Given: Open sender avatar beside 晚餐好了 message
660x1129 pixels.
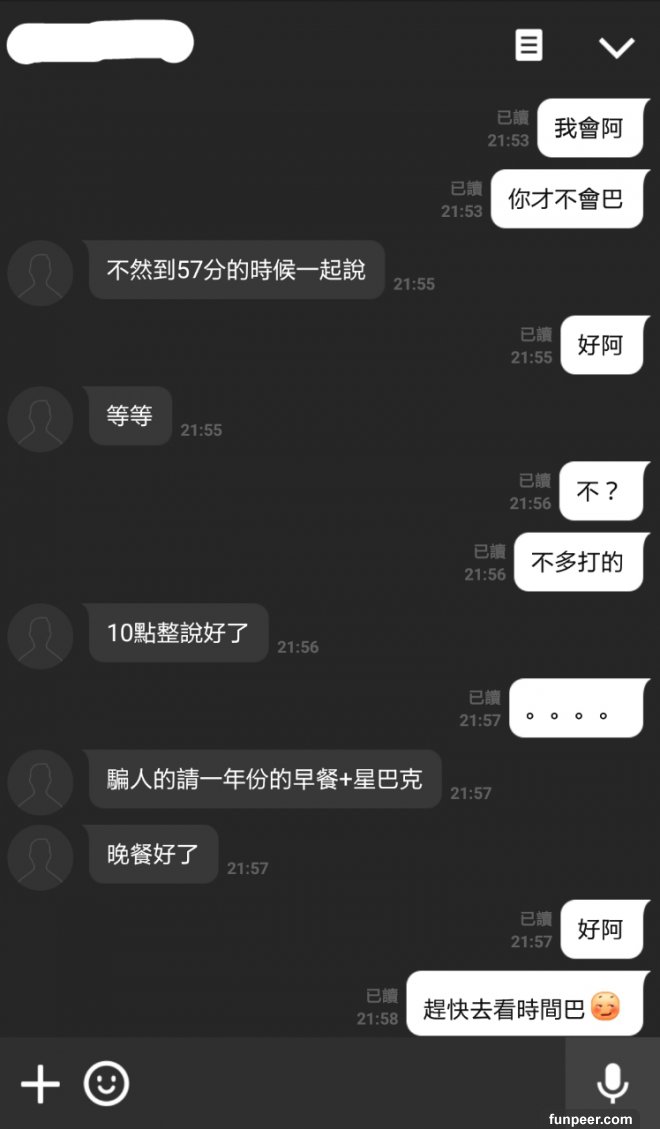Looking at the screenshot, I should (40, 857).
